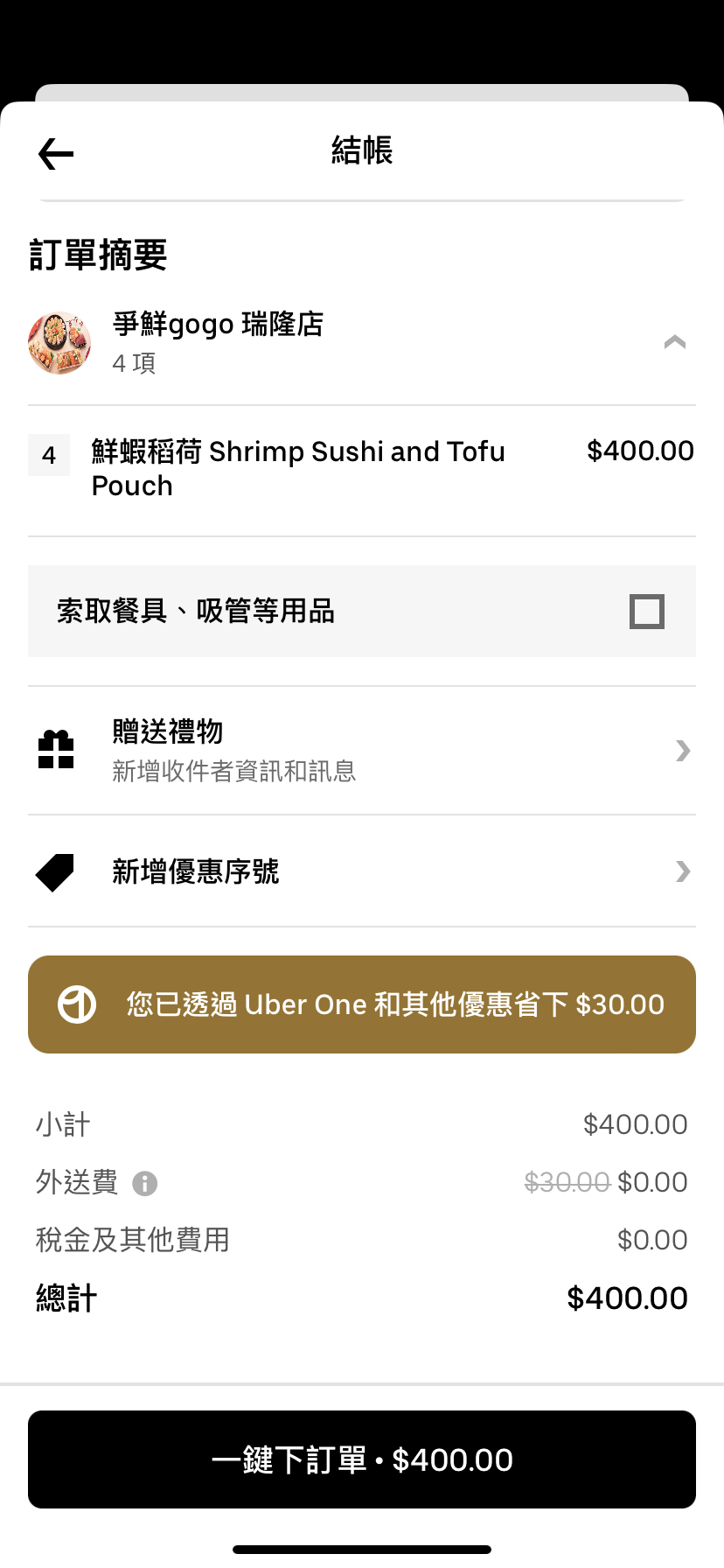Viewport: 724px width, 1568px height.
Task: Open the 鮮蝦稻荷 Shrimp Sushi item row
Action: [x=362, y=470]
